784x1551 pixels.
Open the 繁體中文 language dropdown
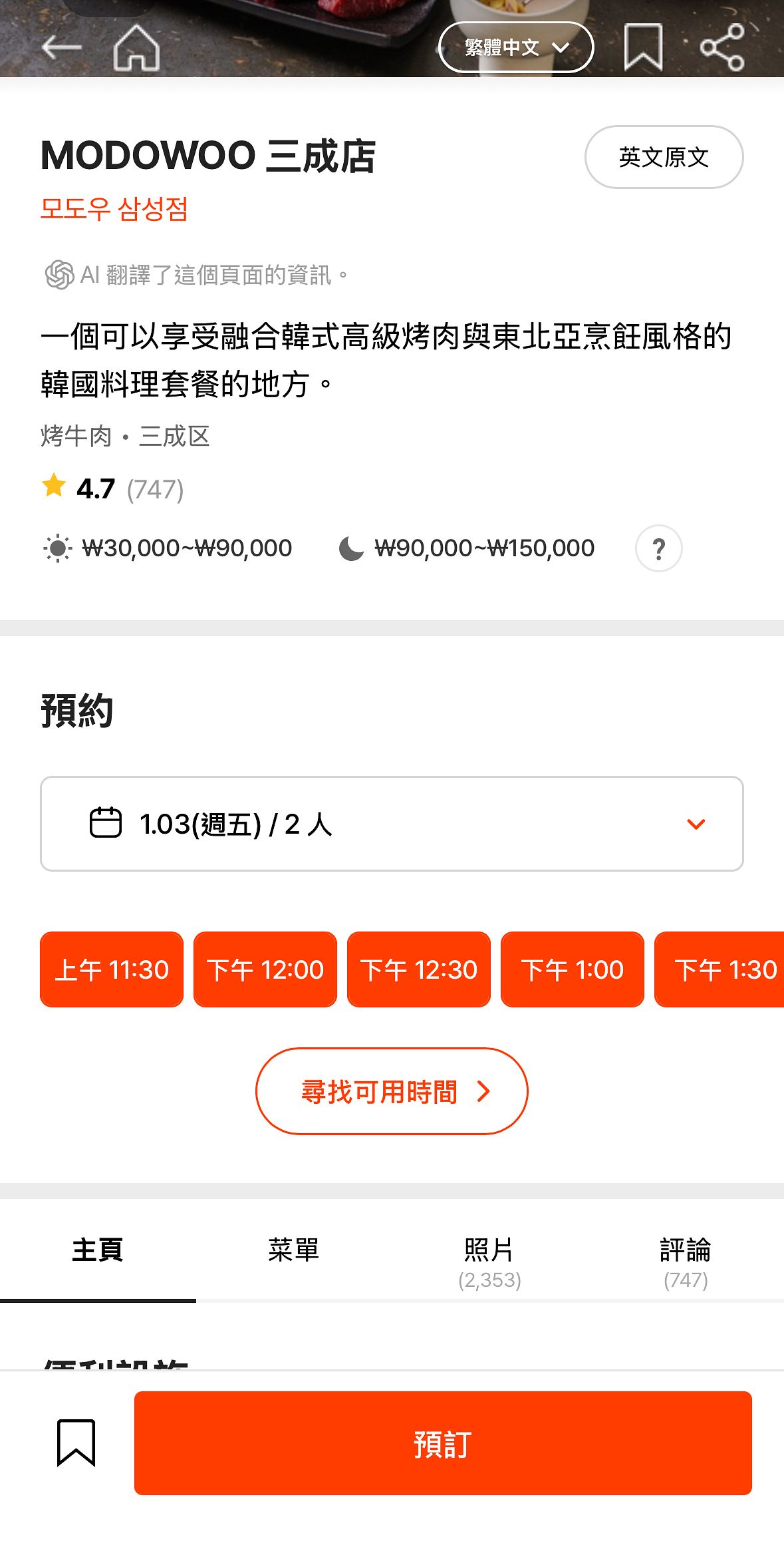coord(516,47)
